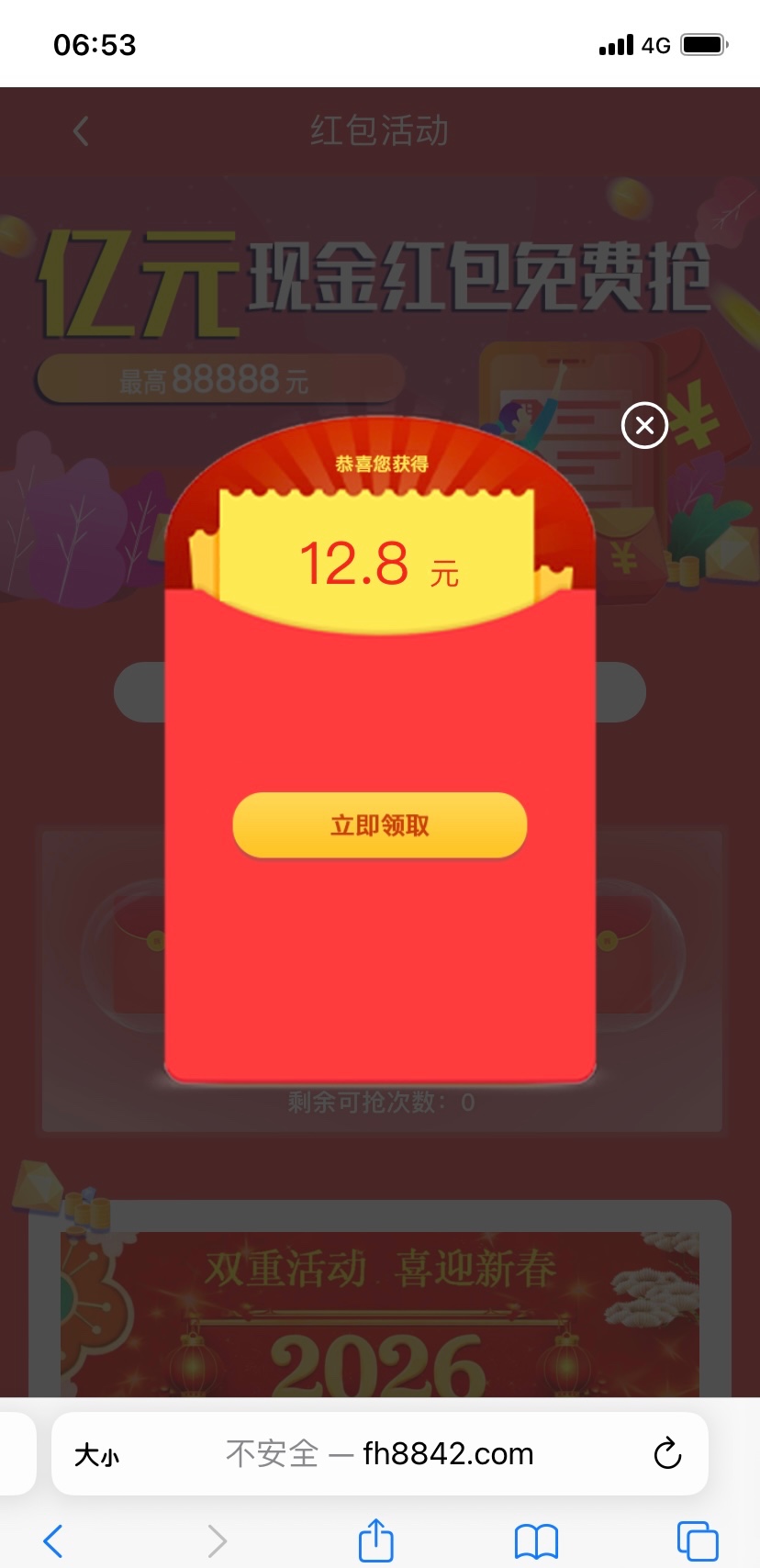
Task: Reload the fh8842.com page
Action: (667, 1453)
